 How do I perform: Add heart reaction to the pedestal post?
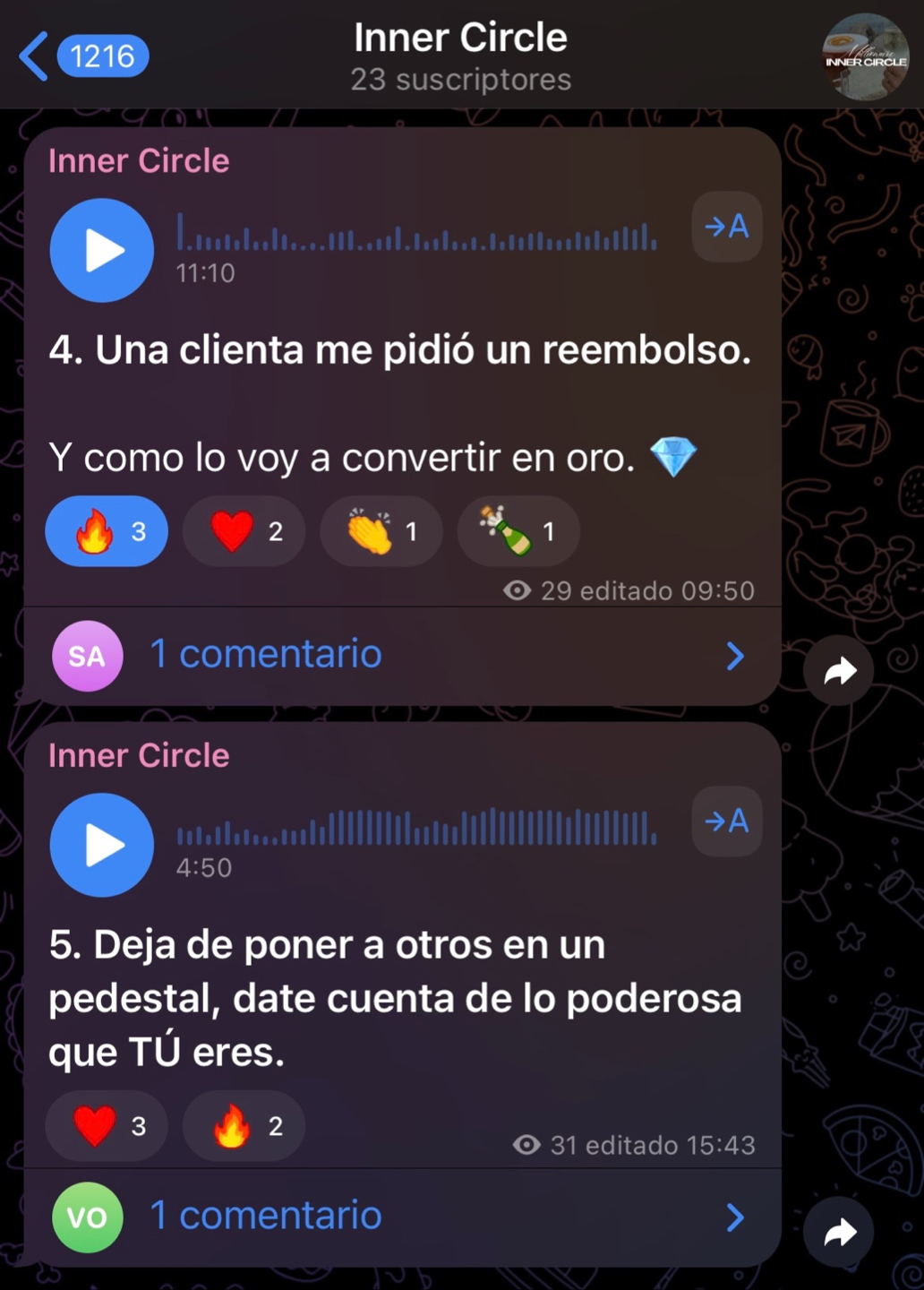(x=107, y=1126)
